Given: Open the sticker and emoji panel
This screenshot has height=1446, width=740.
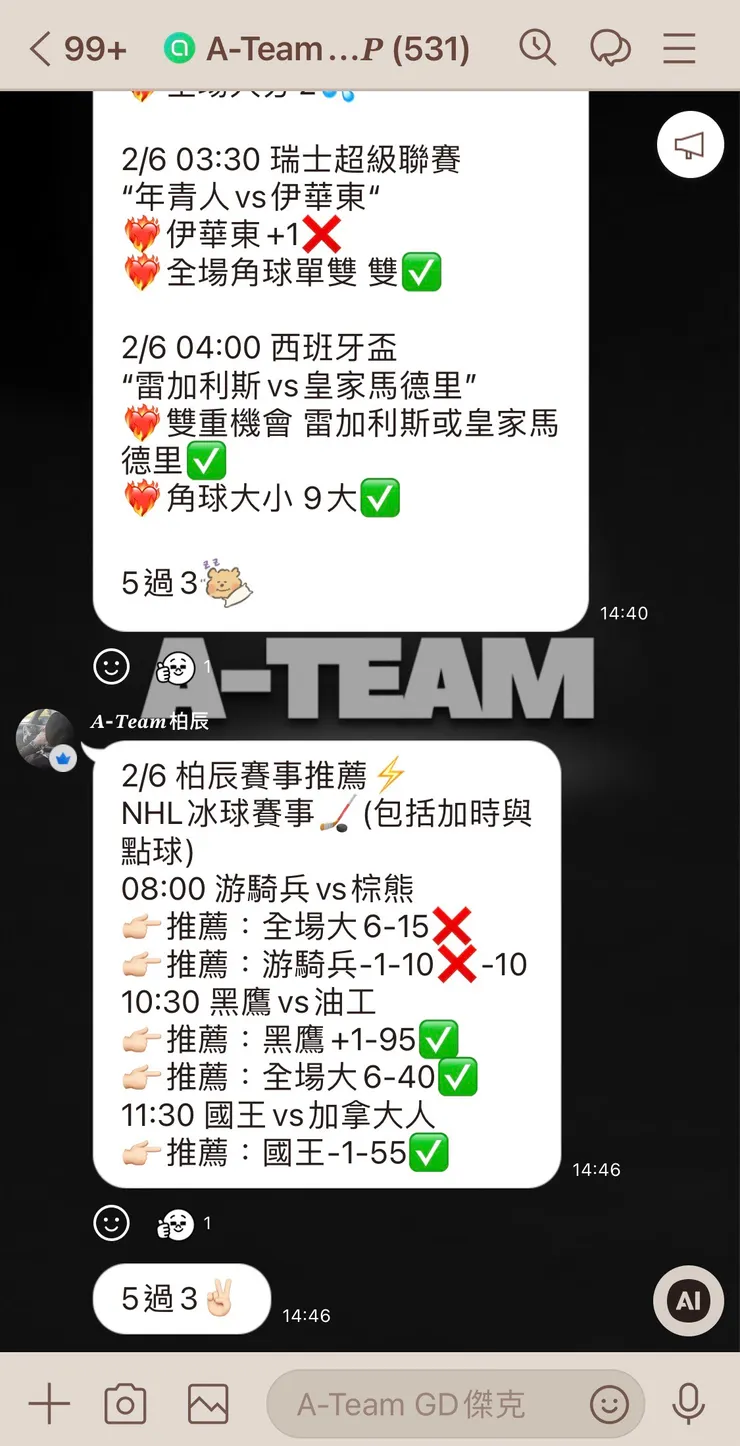Looking at the screenshot, I should [x=609, y=1404].
